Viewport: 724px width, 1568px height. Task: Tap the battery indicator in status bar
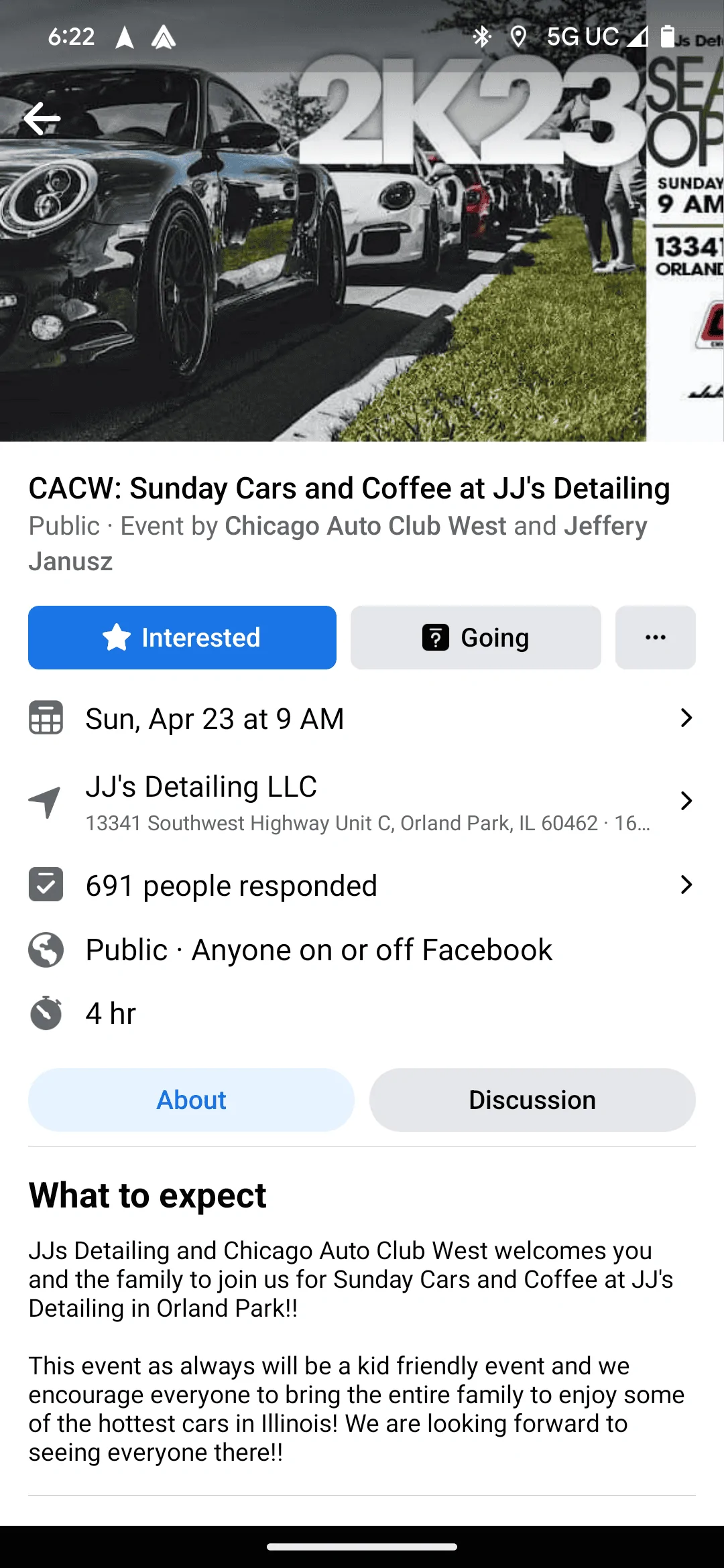coord(666,37)
